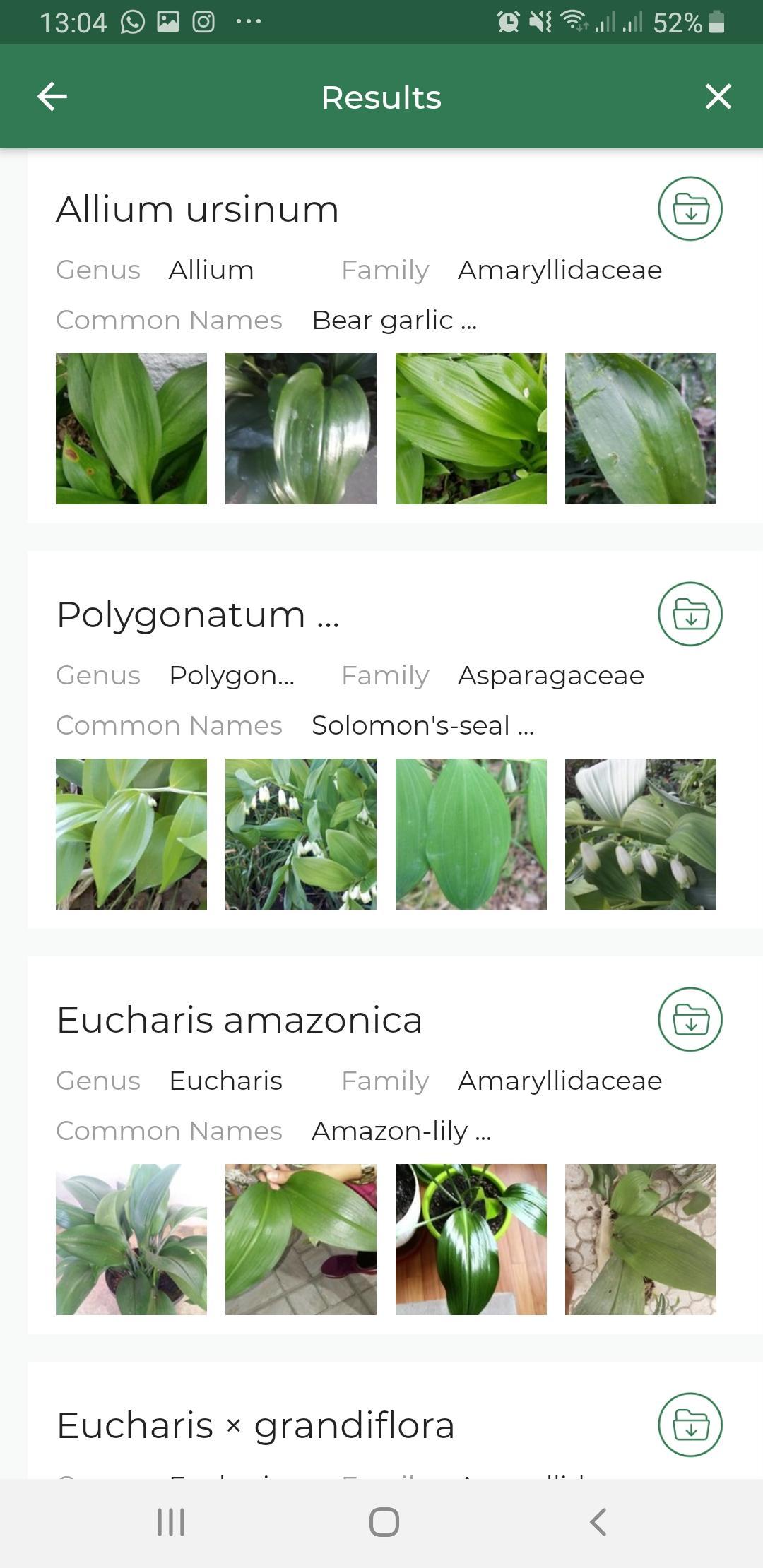
Task: View the last Polygonatum photo
Action: point(641,834)
